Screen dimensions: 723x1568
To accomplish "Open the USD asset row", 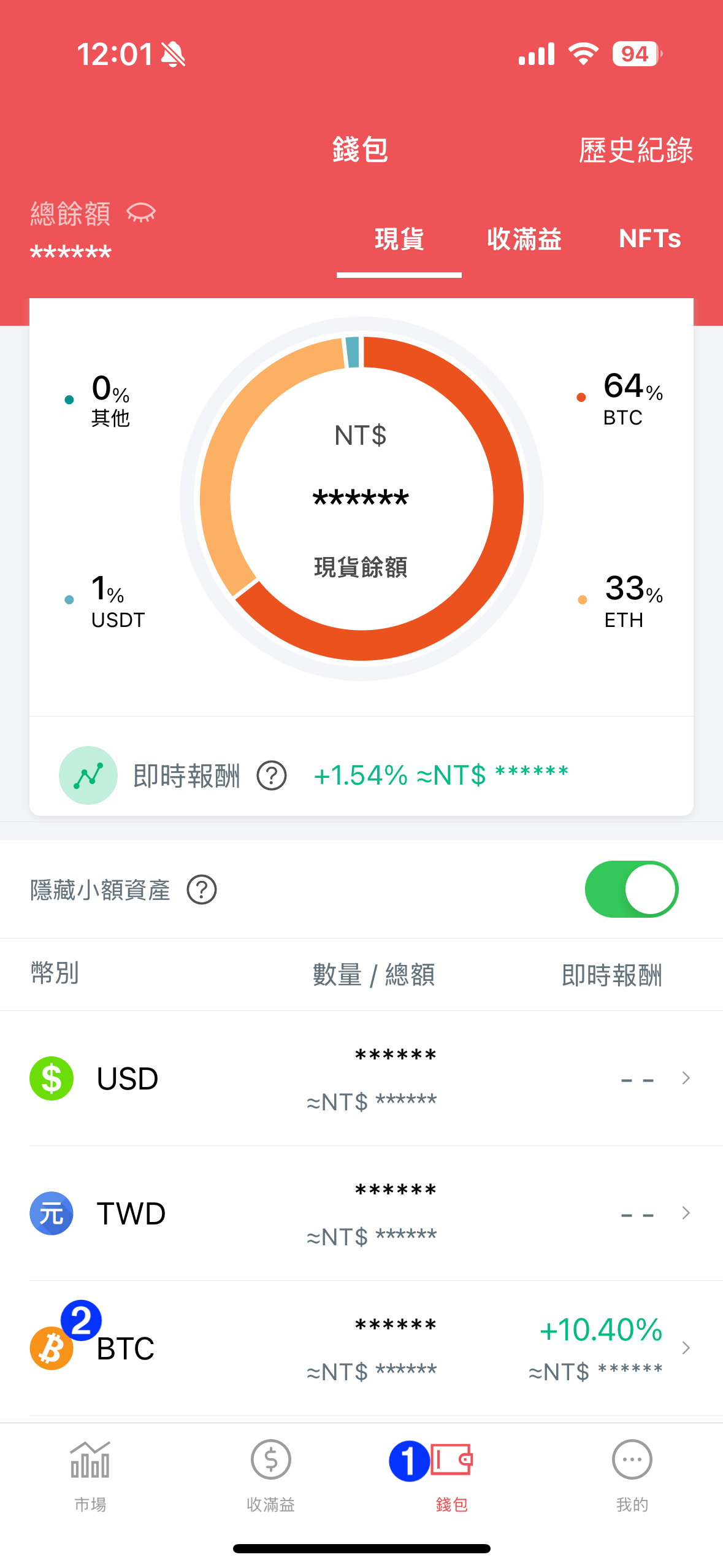I will 361,1078.
